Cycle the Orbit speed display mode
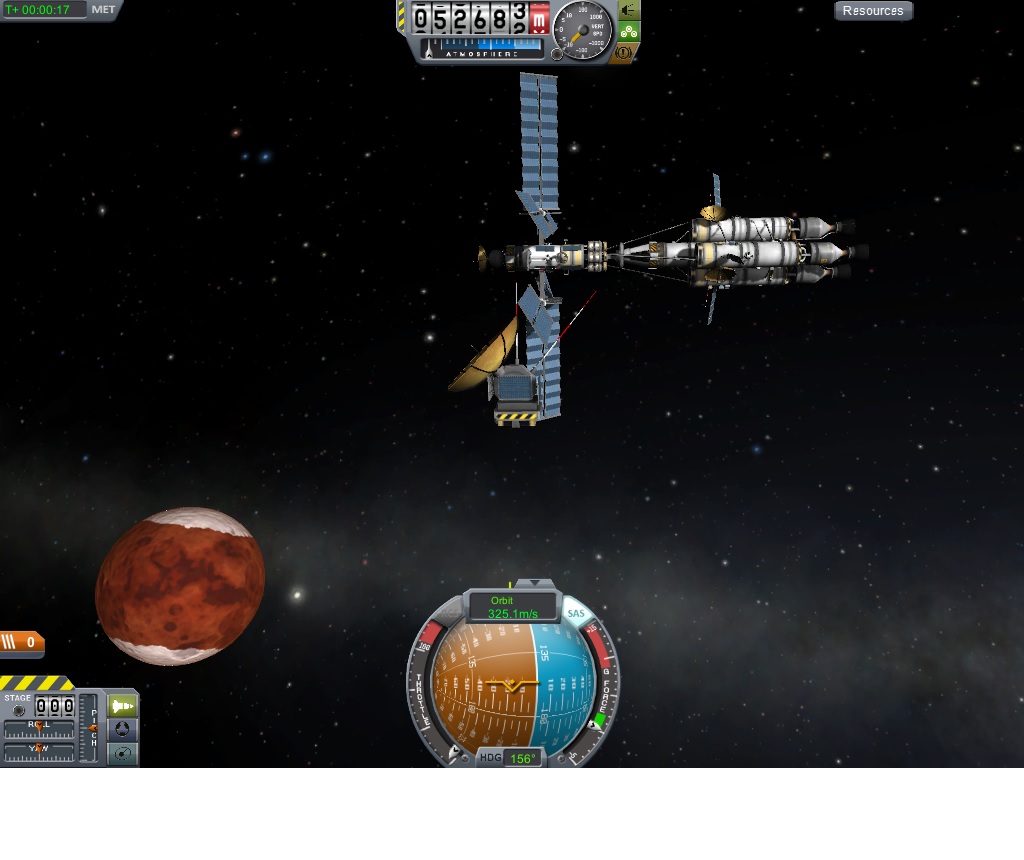The height and width of the screenshot is (860, 1024). (514, 607)
